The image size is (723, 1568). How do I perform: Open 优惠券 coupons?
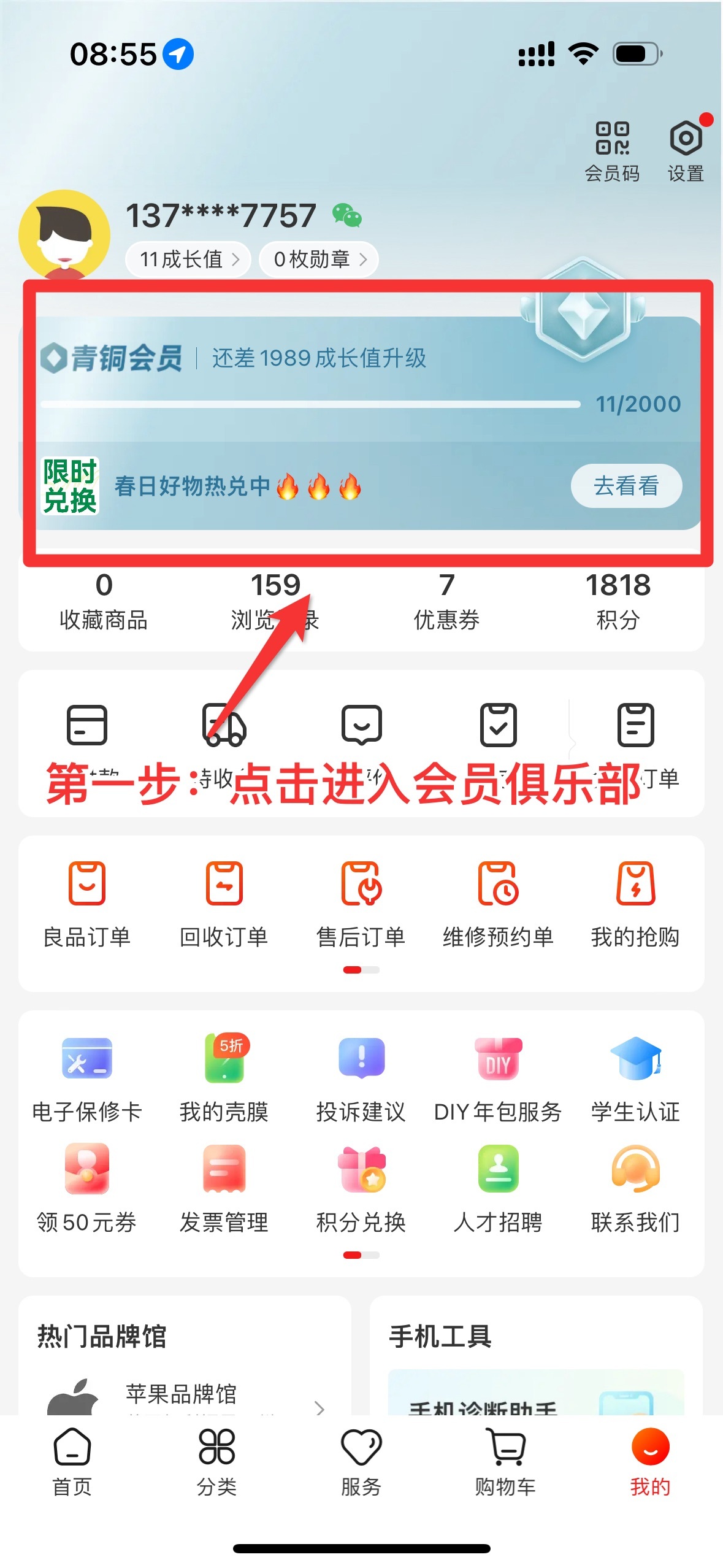click(x=446, y=600)
